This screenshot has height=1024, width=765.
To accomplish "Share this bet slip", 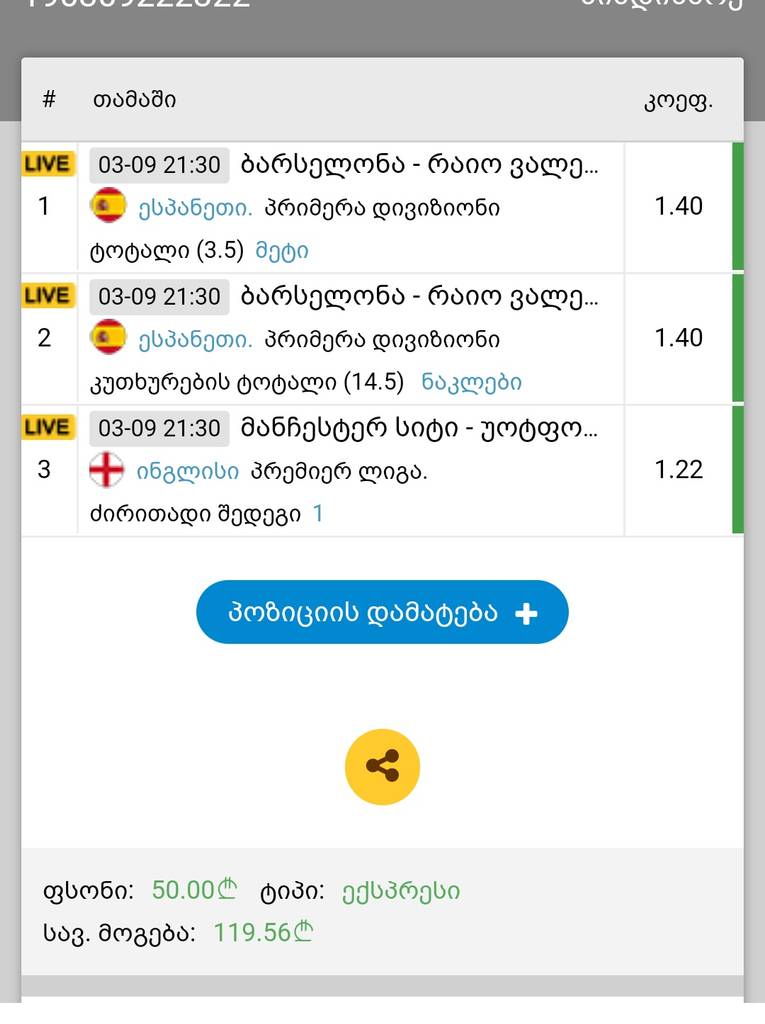I will pos(382,767).
